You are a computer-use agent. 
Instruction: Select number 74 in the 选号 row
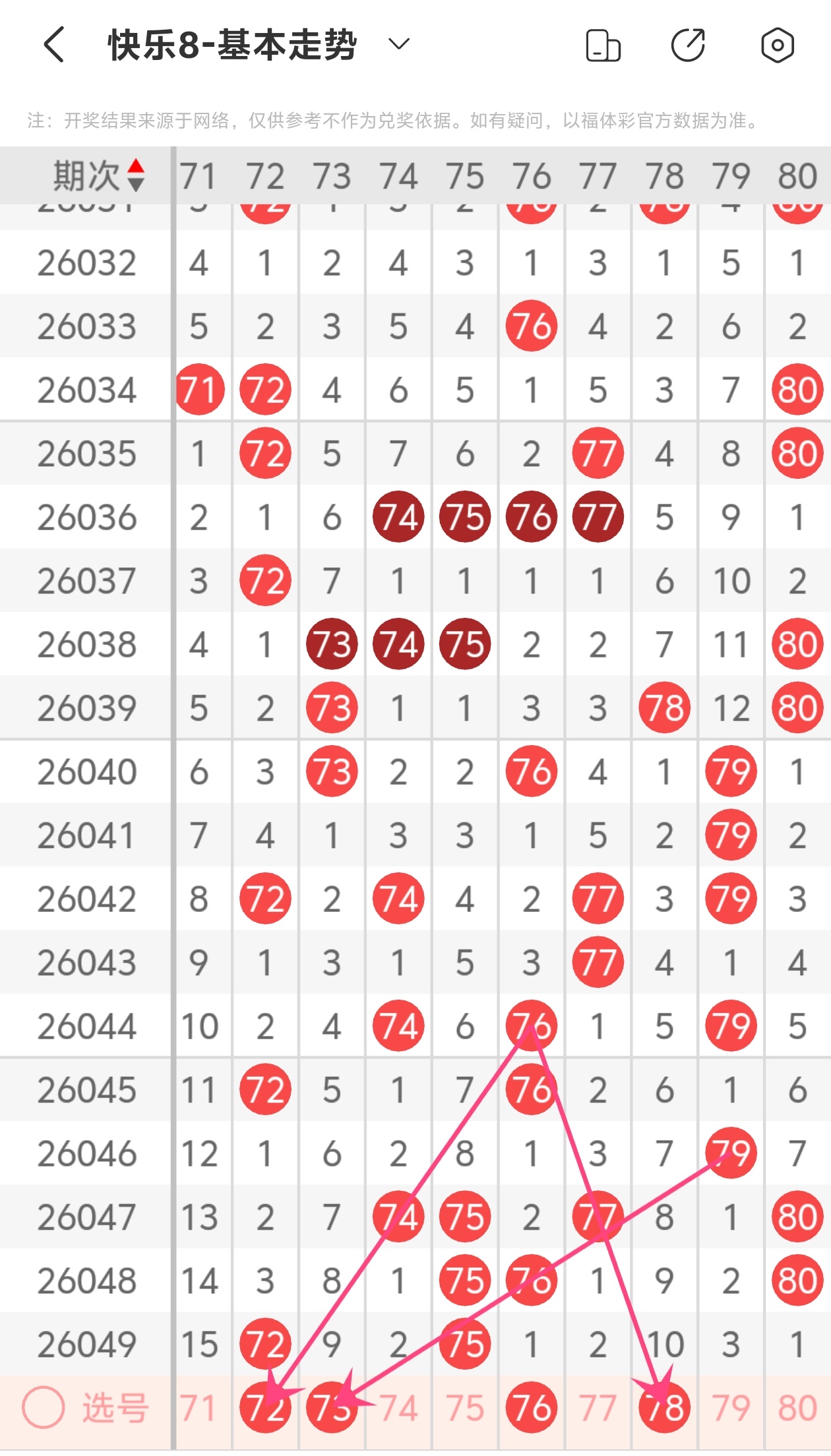tap(398, 1409)
